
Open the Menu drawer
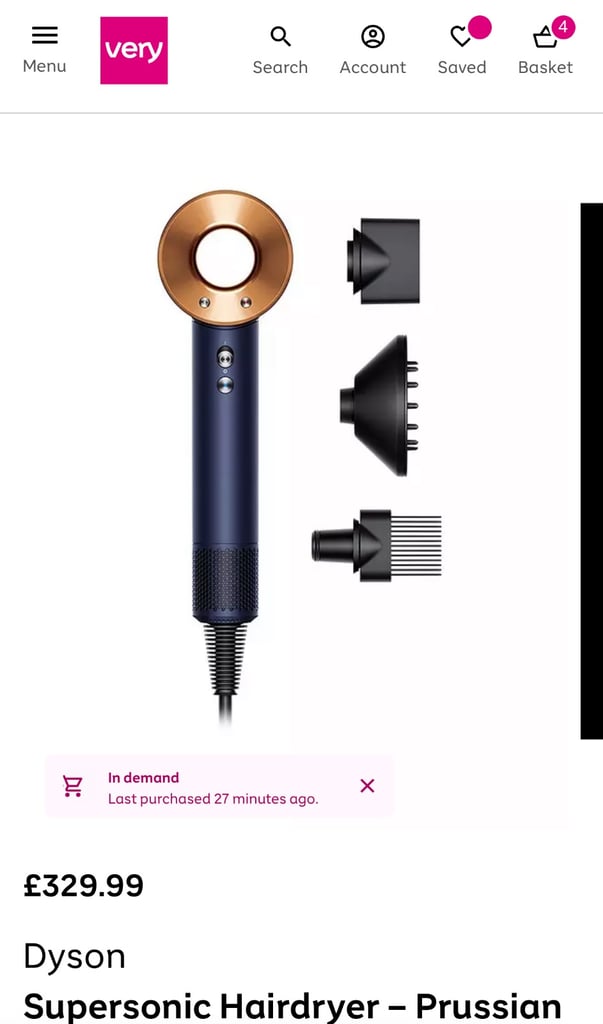44,50
